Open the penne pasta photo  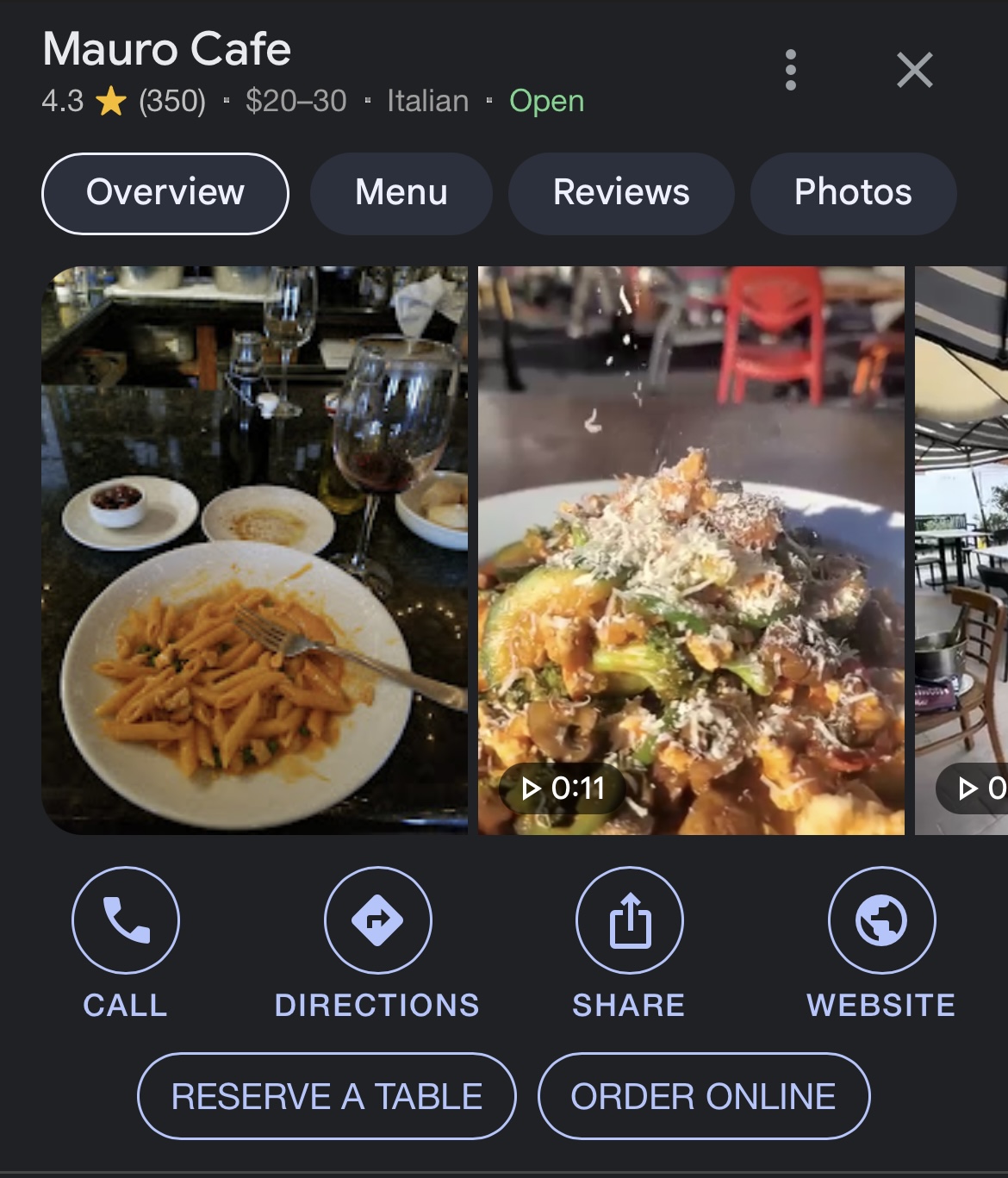pyautogui.click(x=255, y=550)
